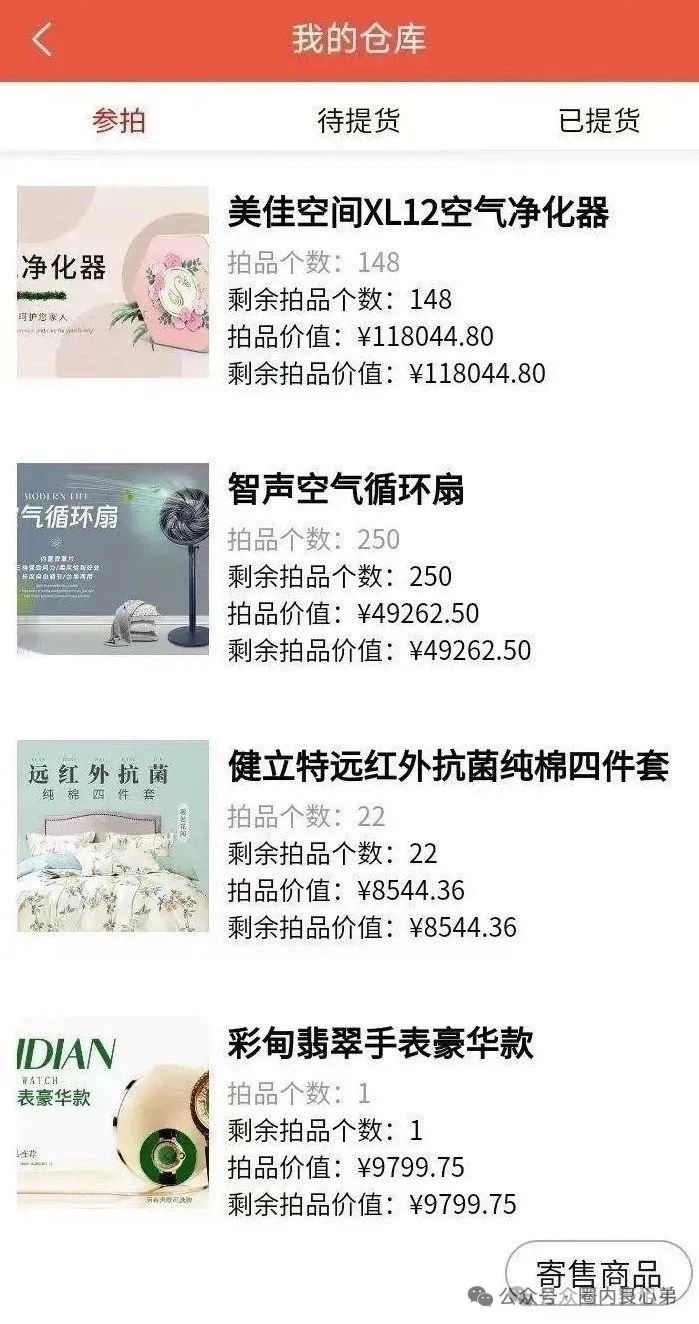Open 智声空气循环扇 item

click(x=346, y=490)
